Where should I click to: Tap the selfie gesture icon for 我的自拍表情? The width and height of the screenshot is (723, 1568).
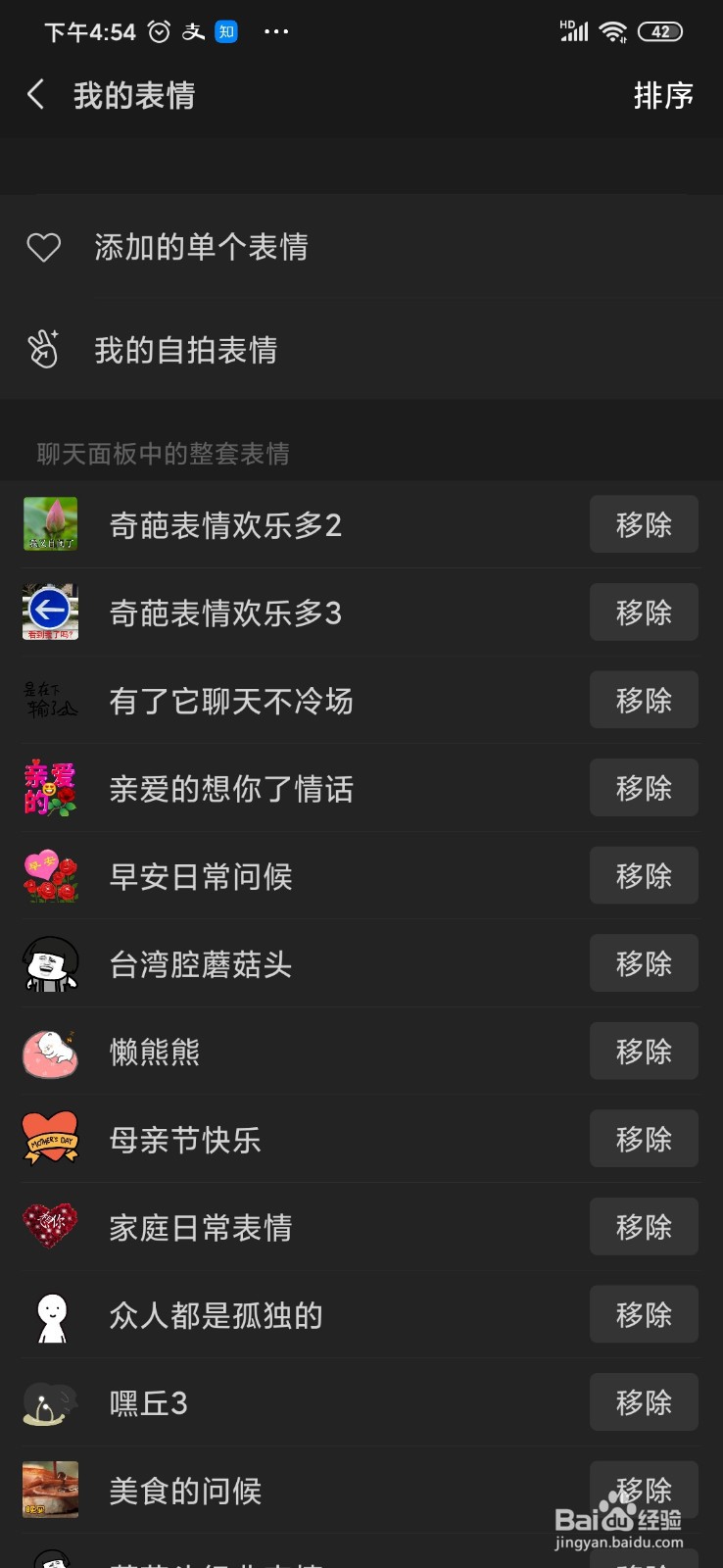(43, 348)
